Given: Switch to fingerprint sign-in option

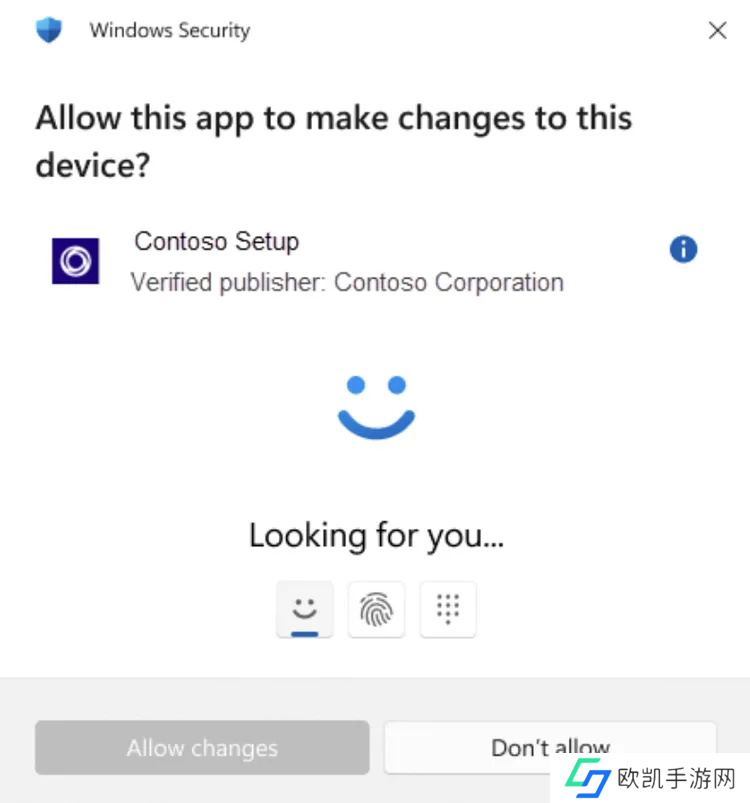Looking at the screenshot, I should click(376, 609).
